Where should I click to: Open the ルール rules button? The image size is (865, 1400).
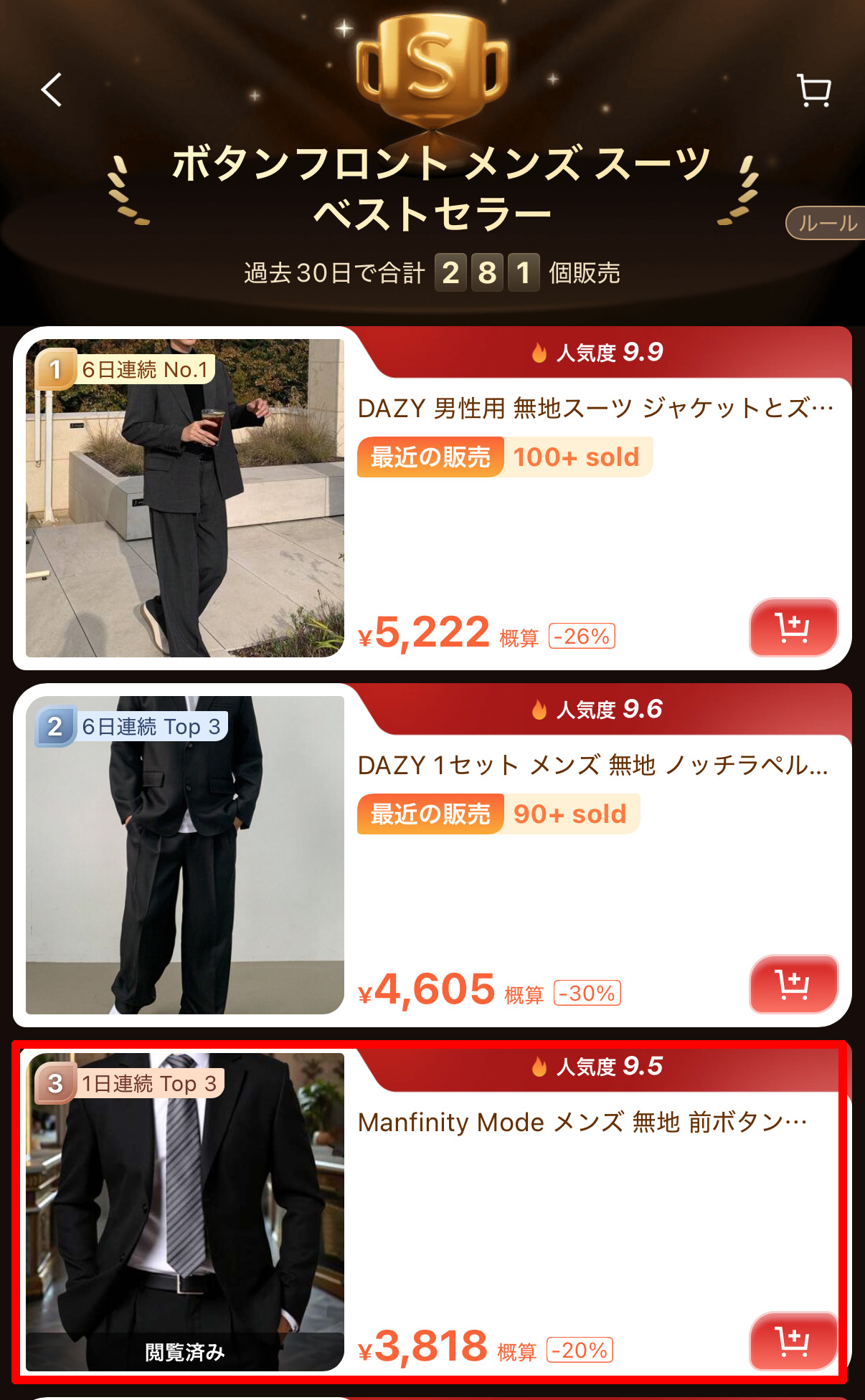(x=827, y=223)
